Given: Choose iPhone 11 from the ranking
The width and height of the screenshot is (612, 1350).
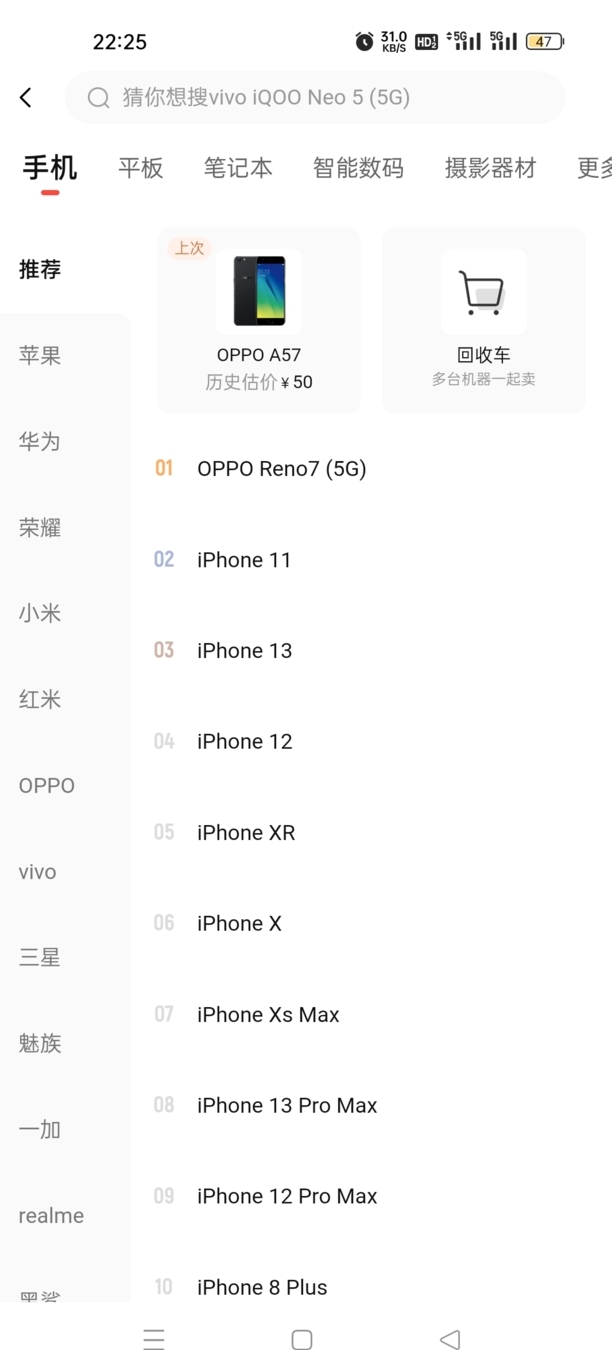Looking at the screenshot, I should tap(372, 560).
